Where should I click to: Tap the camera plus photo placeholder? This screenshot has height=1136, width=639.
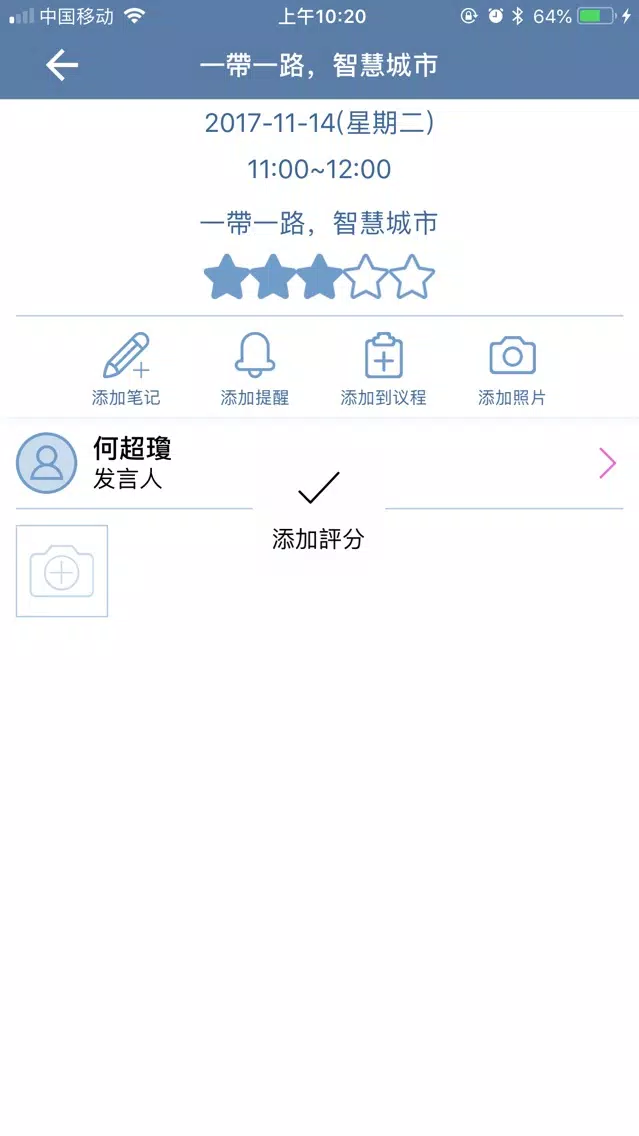pos(62,571)
